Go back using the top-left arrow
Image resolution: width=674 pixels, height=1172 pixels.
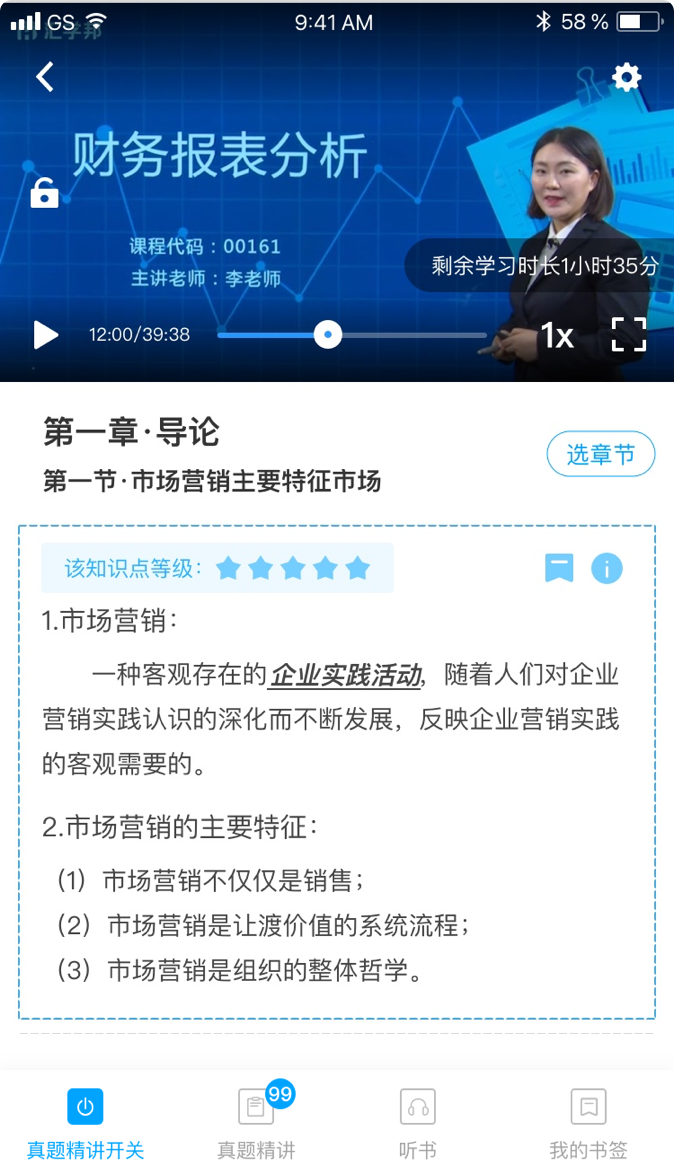click(x=45, y=77)
